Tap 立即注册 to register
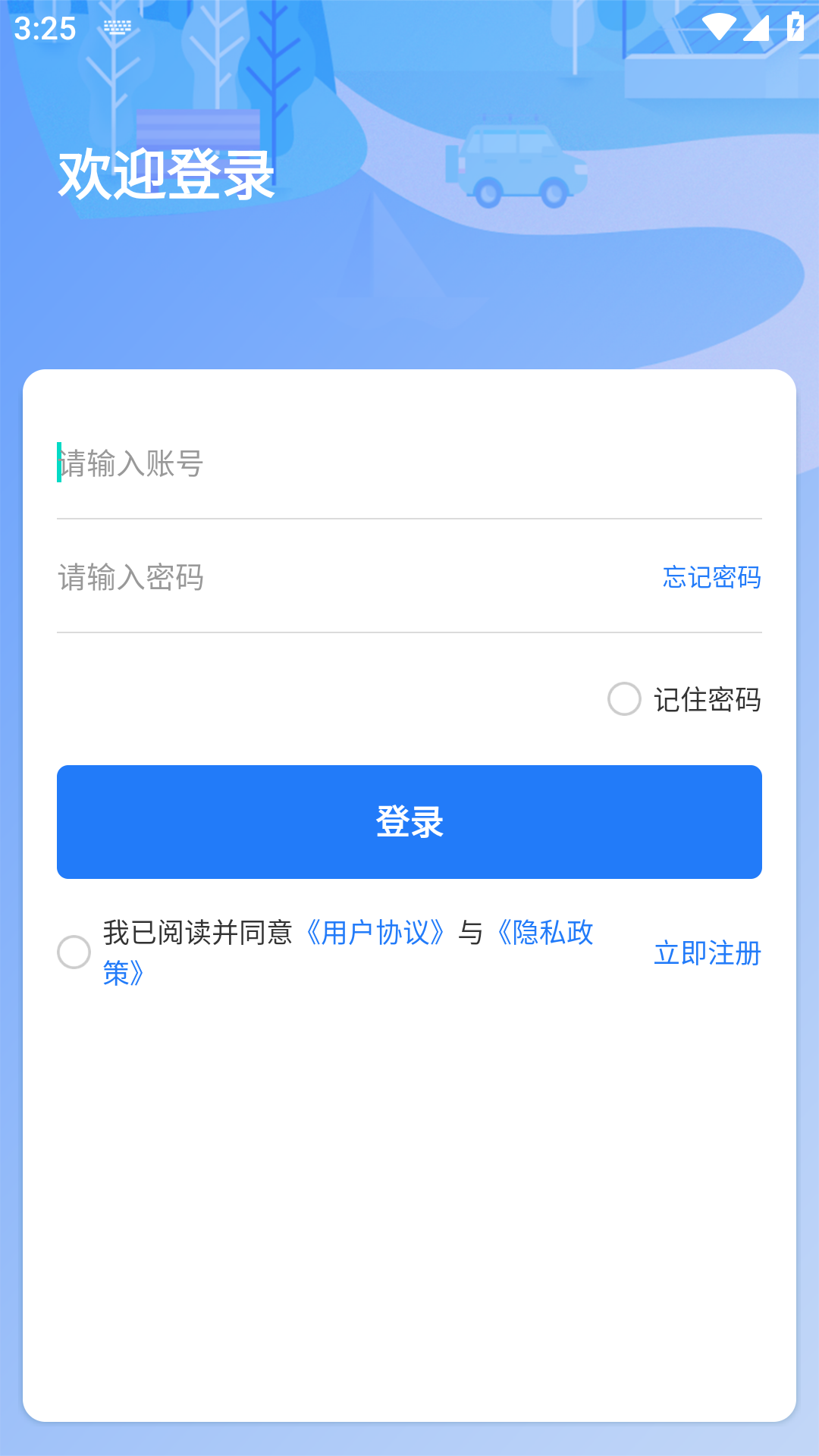The height and width of the screenshot is (1456, 819). [x=708, y=954]
